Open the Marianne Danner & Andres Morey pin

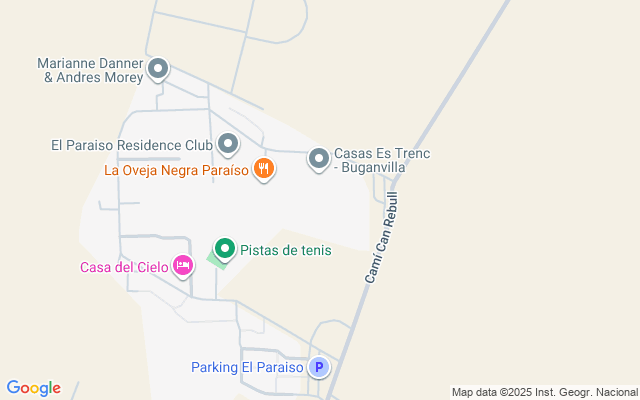pos(158,69)
